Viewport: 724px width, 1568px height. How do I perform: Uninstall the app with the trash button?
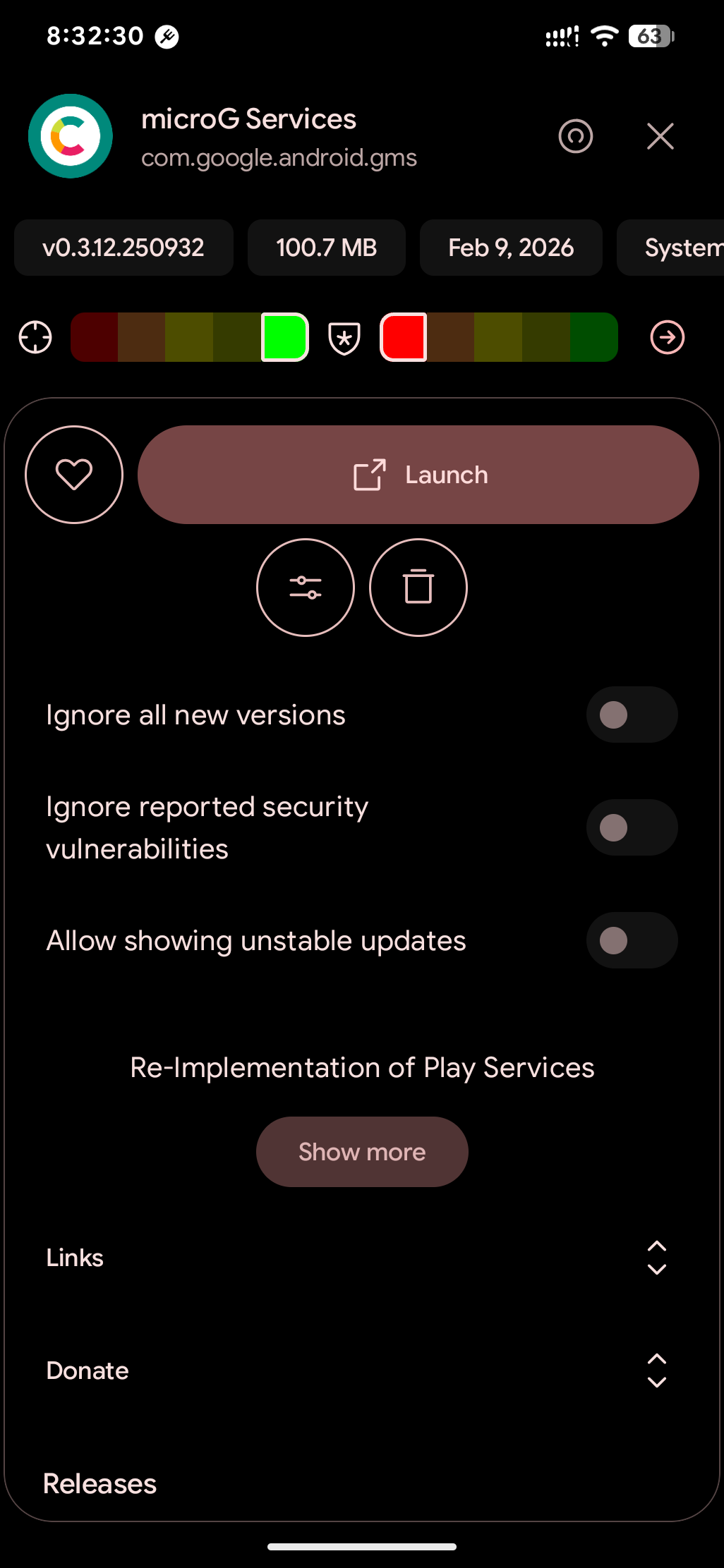pos(418,588)
